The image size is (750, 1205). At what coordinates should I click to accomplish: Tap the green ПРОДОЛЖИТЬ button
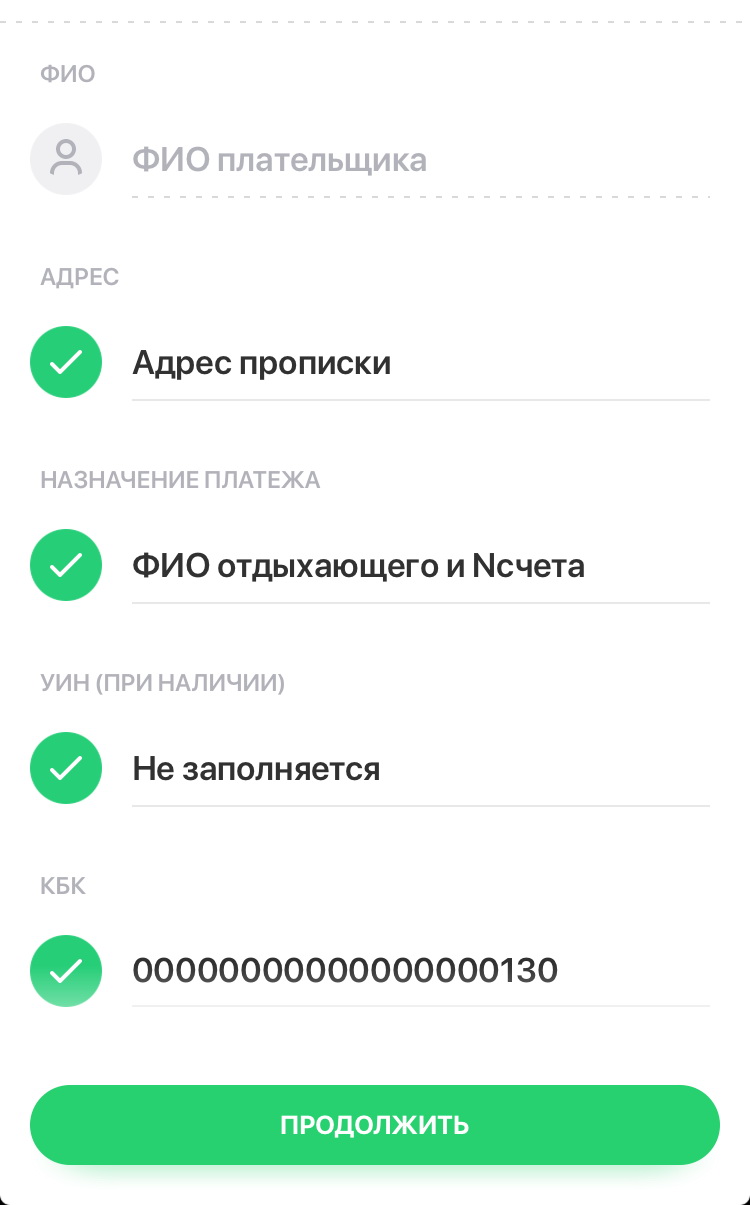(x=375, y=1124)
